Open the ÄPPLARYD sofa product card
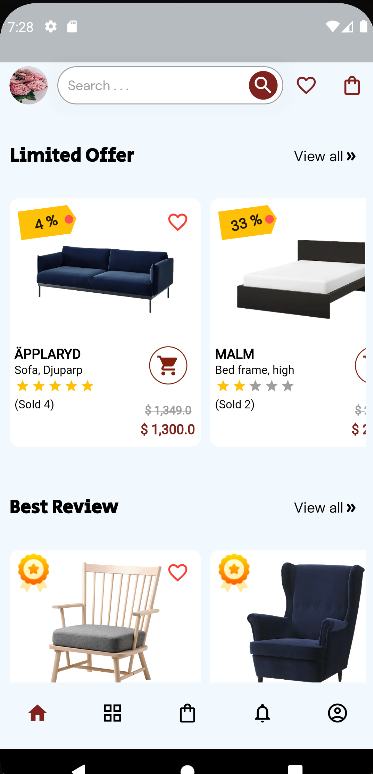Viewport: 373px width, 774px height. [x=105, y=322]
